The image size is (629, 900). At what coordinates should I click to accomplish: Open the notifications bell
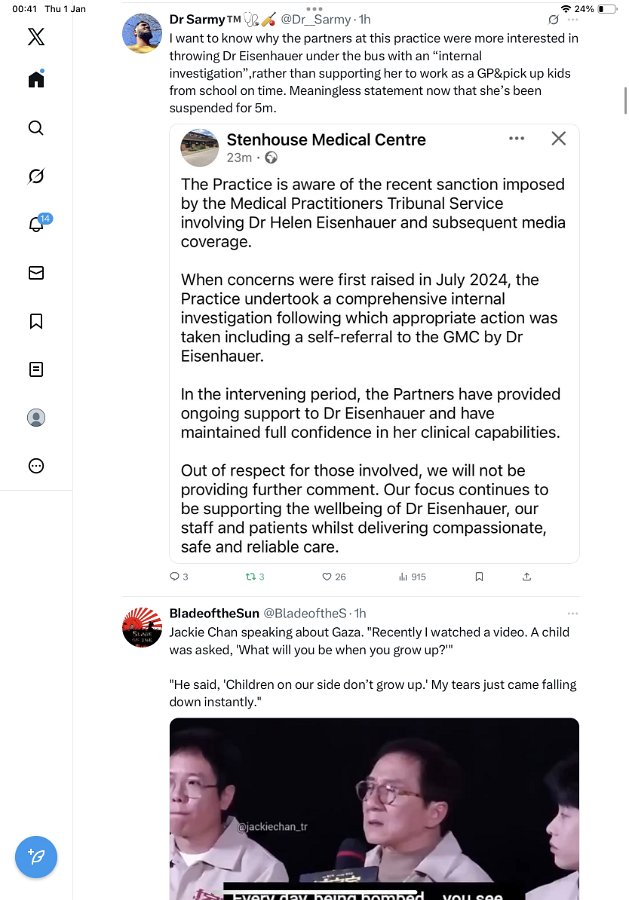click(x=36, y=224)
